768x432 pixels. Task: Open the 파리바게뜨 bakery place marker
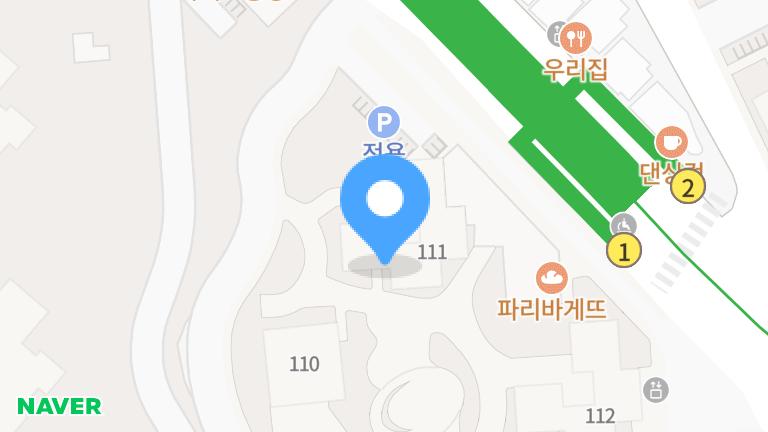pyautogui.click(x=551, y=278)
